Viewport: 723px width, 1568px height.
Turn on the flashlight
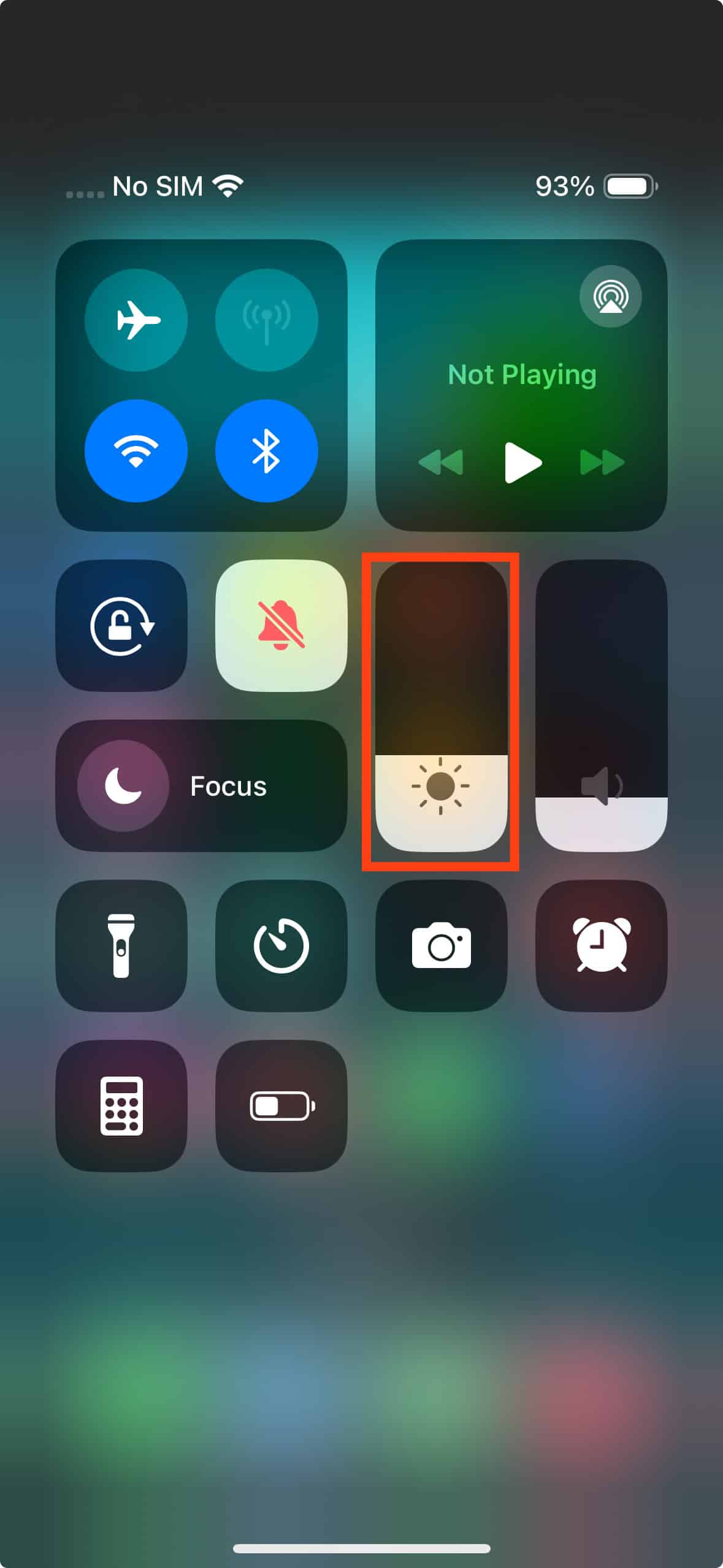click(121, 945)
